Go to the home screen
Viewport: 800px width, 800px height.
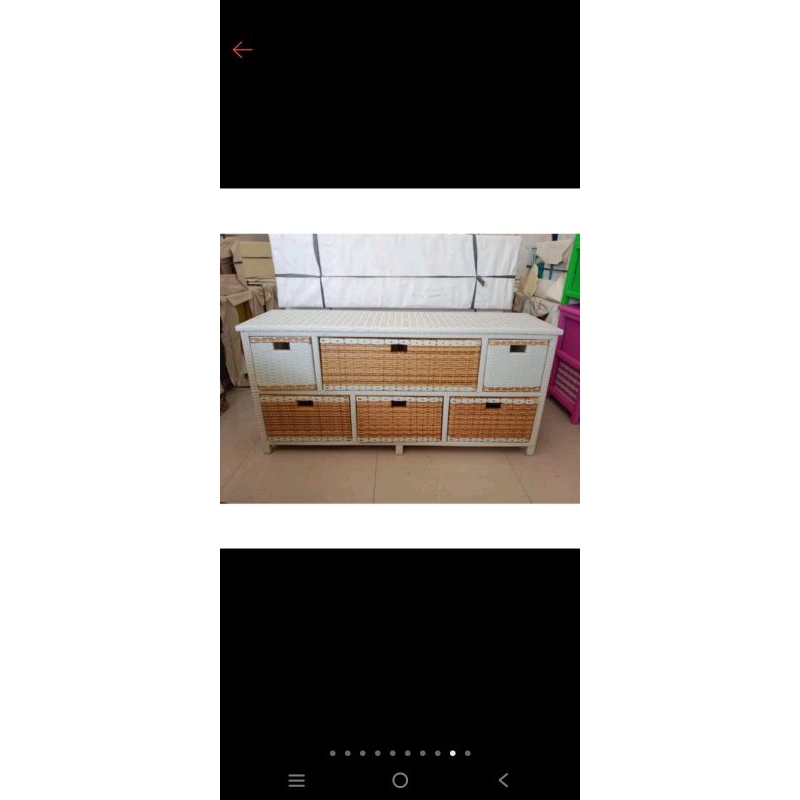400,780
